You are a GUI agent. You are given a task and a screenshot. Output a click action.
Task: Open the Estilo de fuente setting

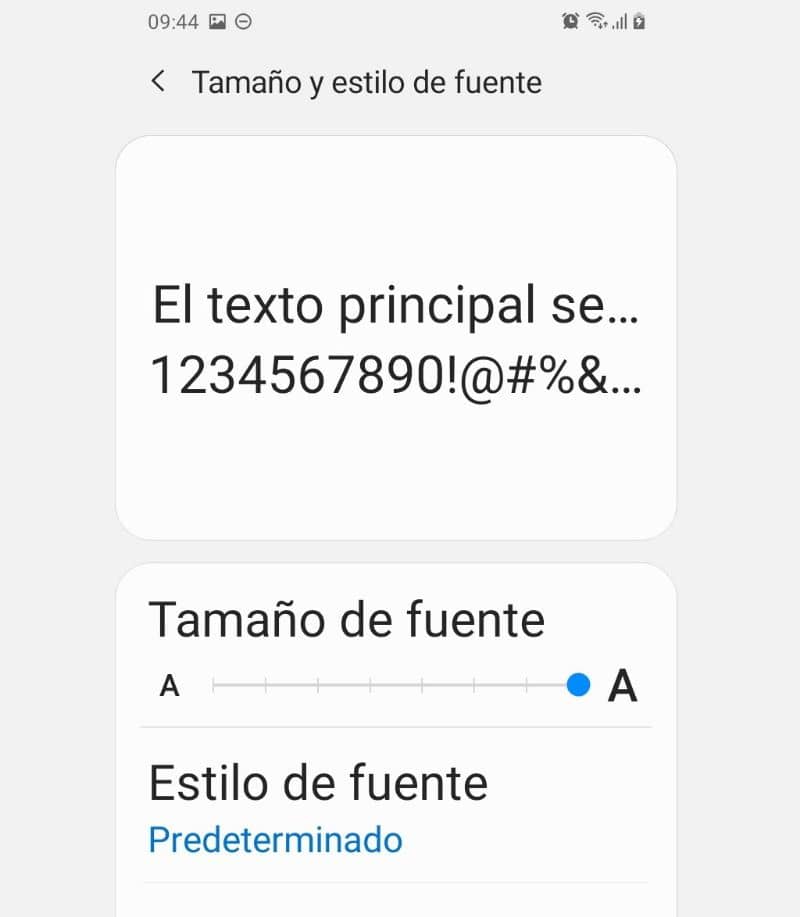tap(318, 805)
